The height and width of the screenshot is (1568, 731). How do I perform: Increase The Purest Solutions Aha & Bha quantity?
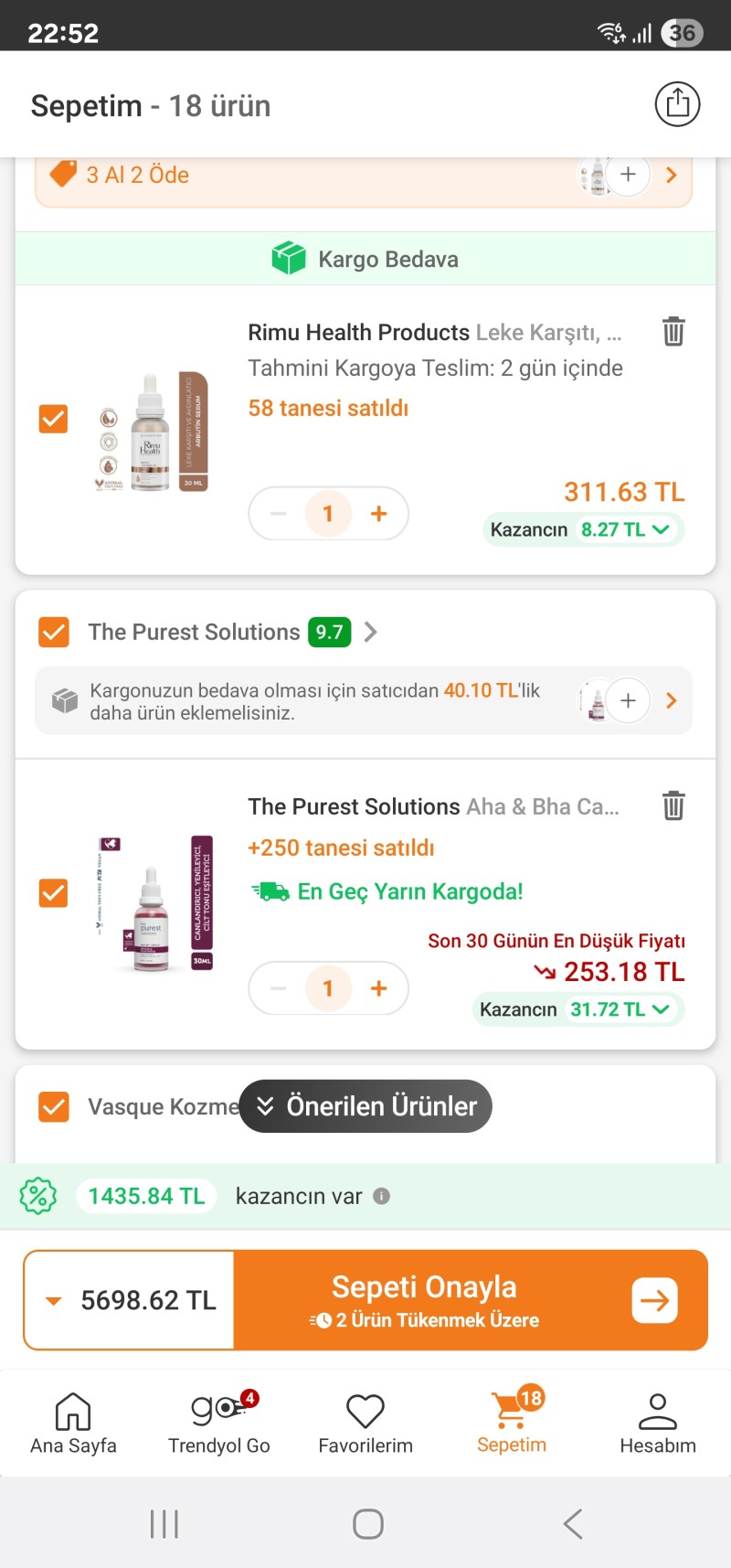(378, 988)
